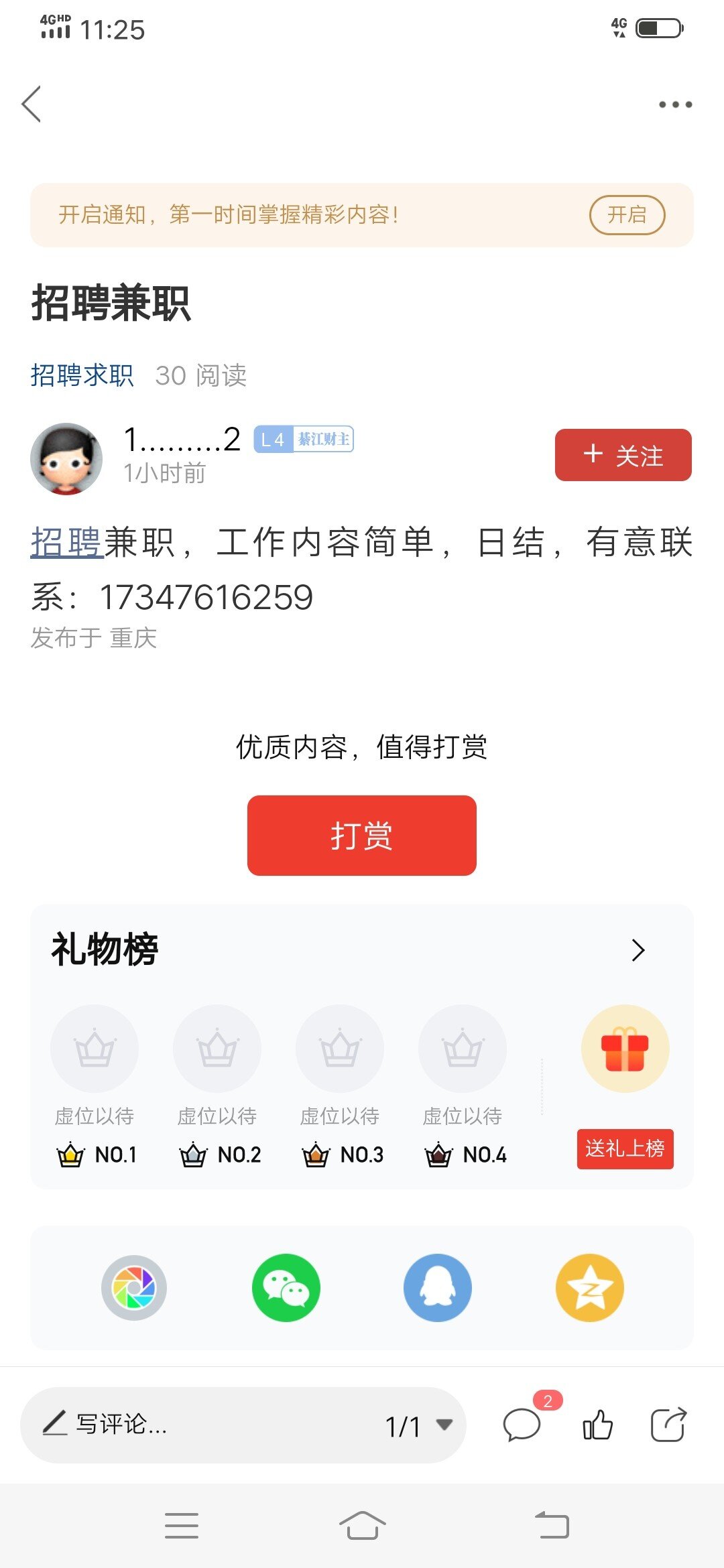The height and width of the screenshot is (1568, 724).
Task: Expand the 礼物榜 gift ranking
Action: [638, 950]
